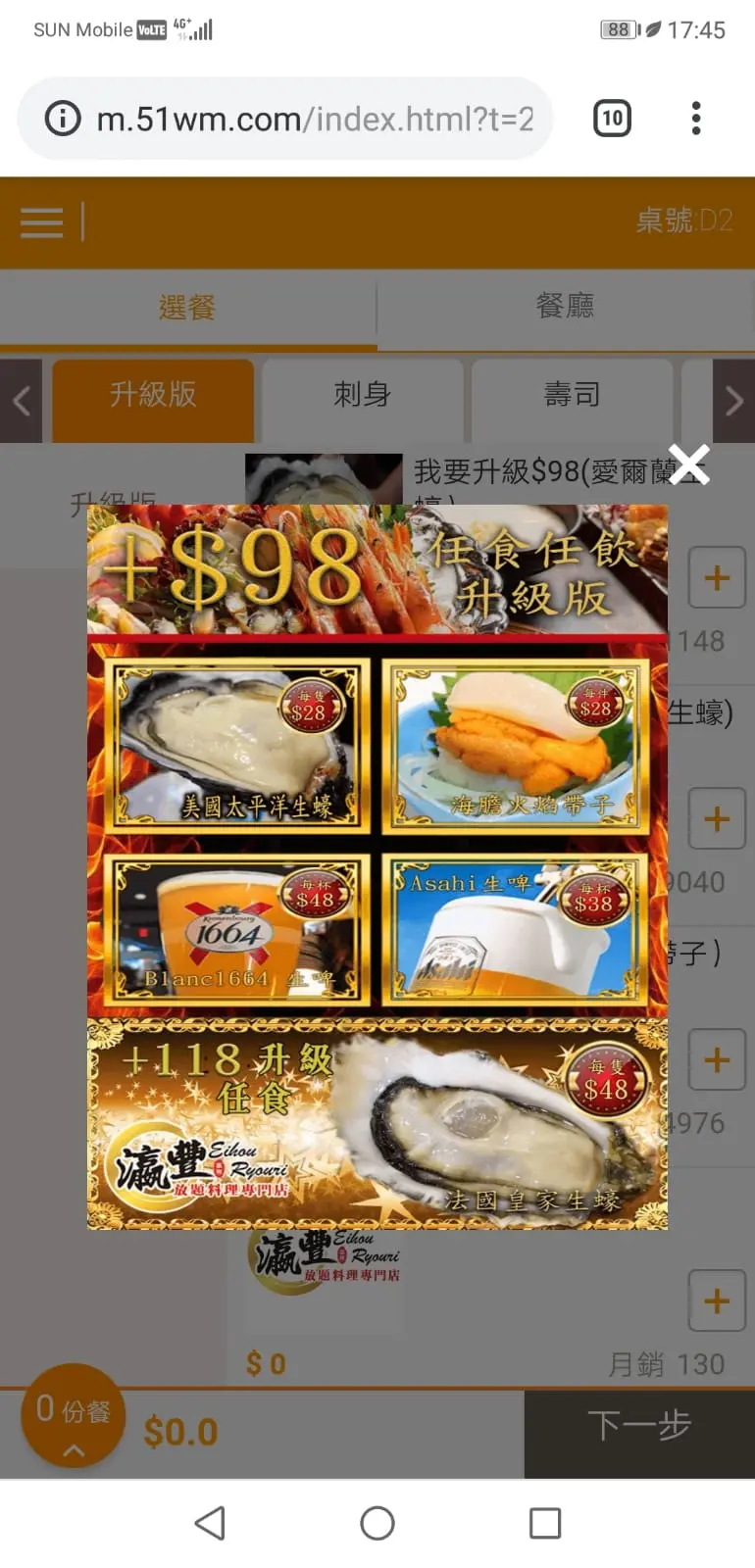Go back with the system back button
The height and width of the screenshot is (1568, 755).
click(210, 1523)
